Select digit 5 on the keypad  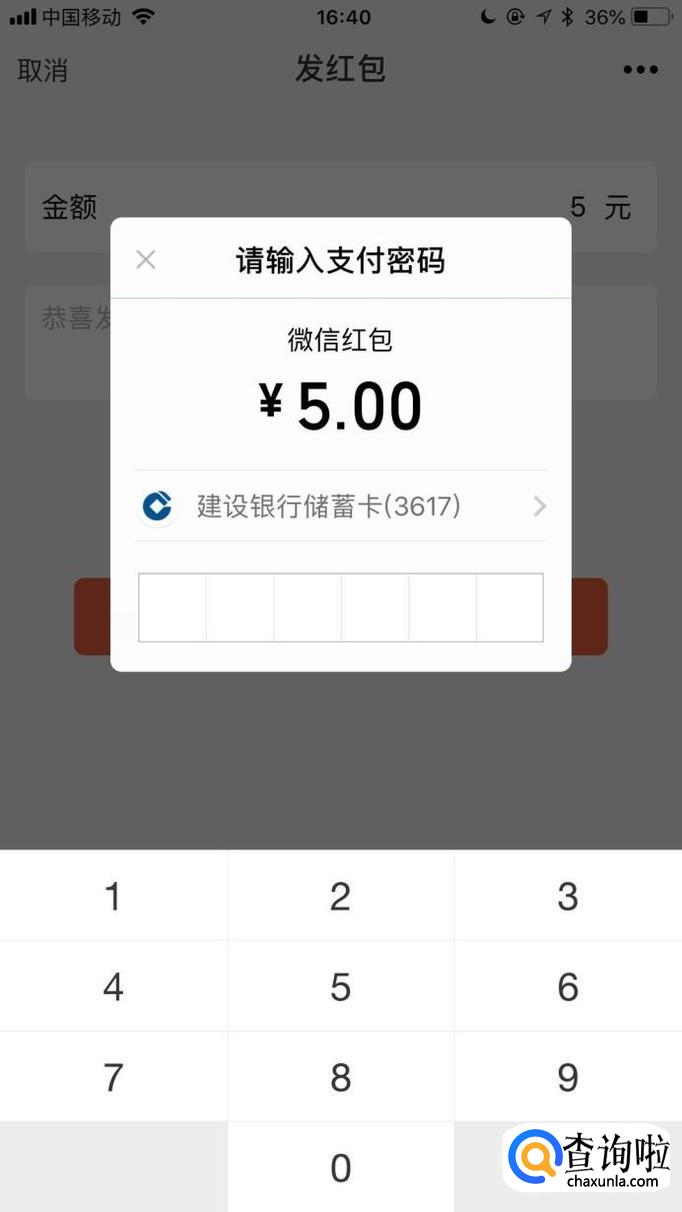coord(340,987)
